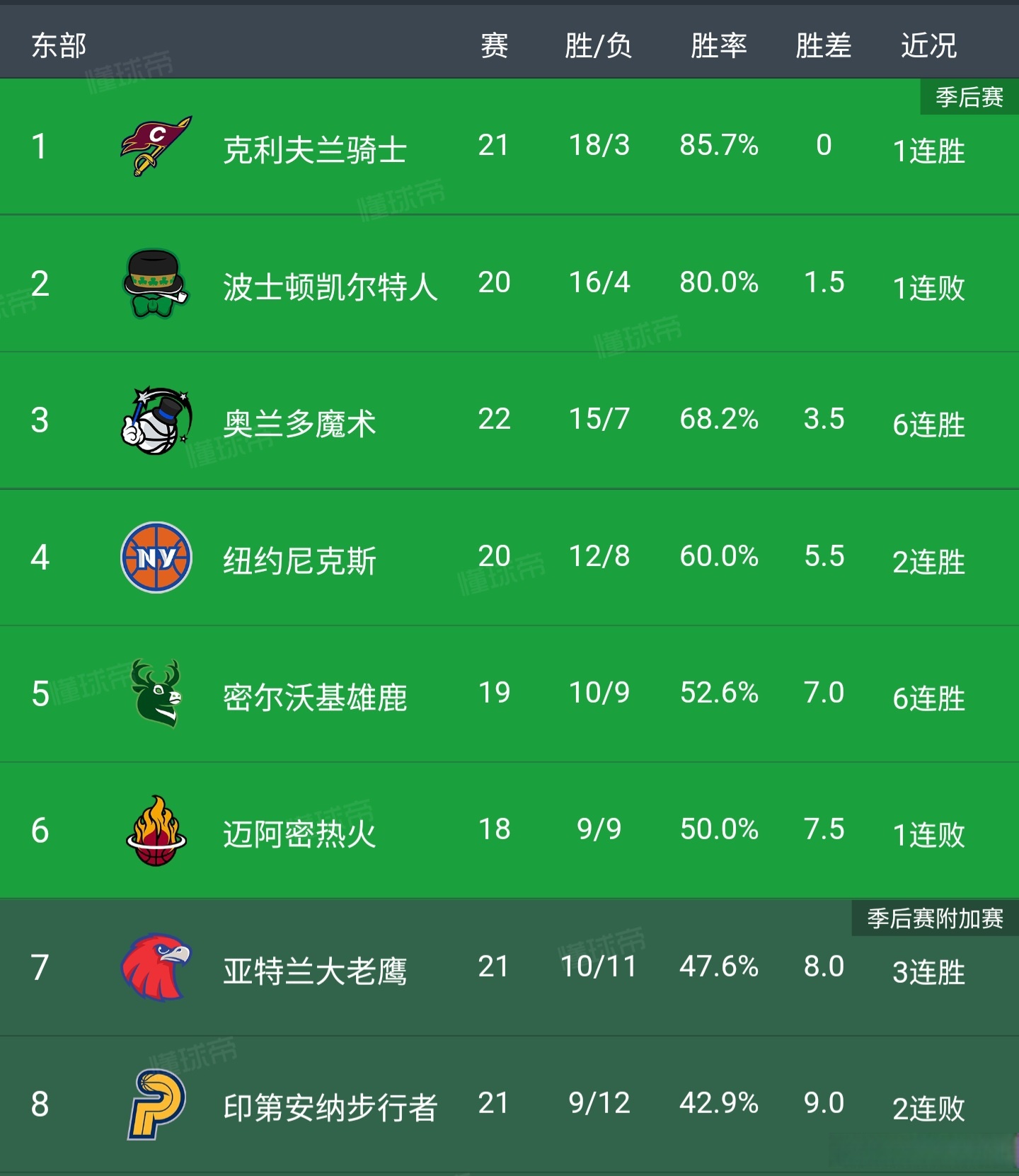The height and width of the screenshot is (1176, 1019).
Task: Select the Orlando Magic team logo
Action: [155, 419]
